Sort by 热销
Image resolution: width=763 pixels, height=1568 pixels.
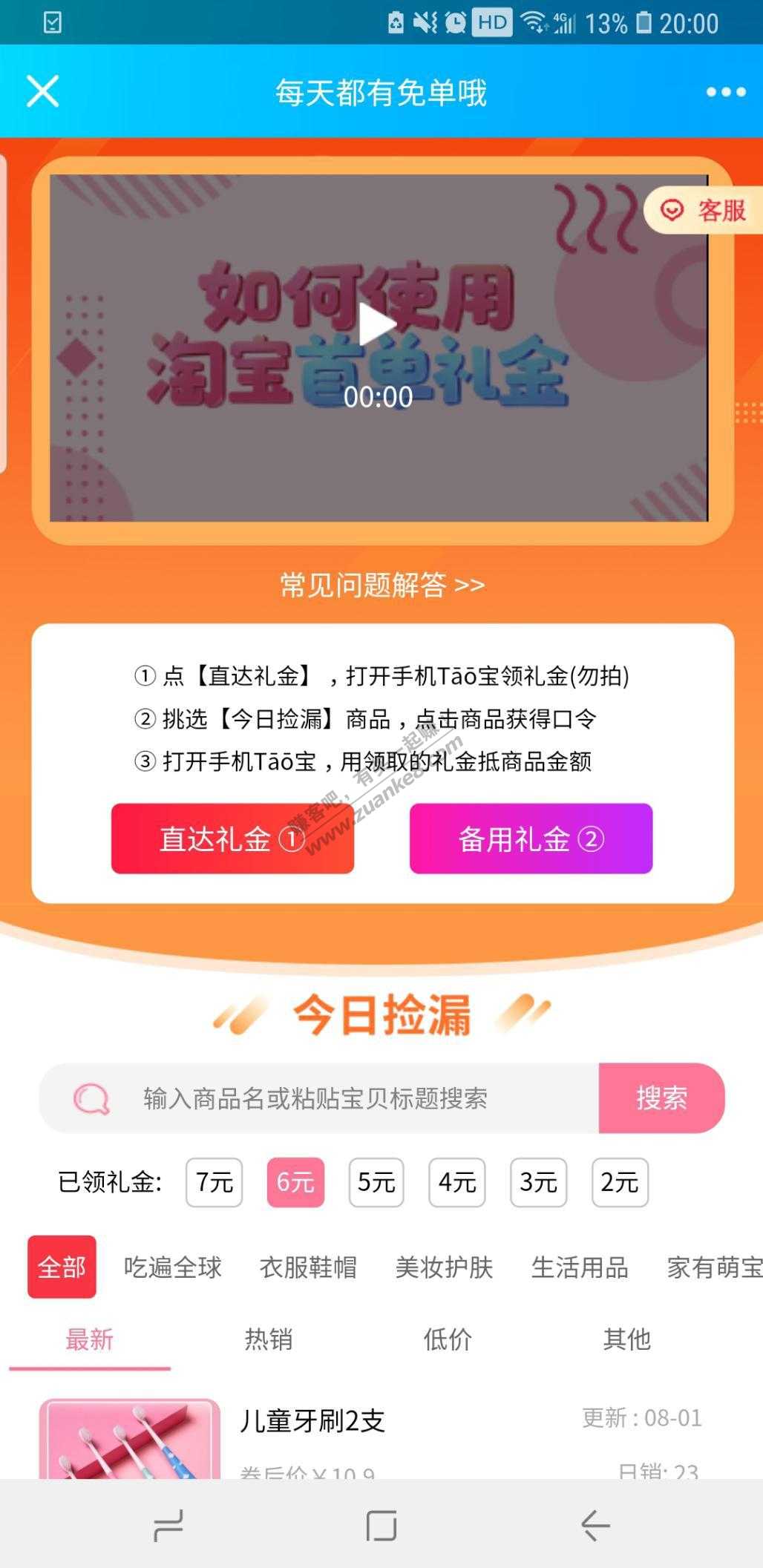[268, 1339]
